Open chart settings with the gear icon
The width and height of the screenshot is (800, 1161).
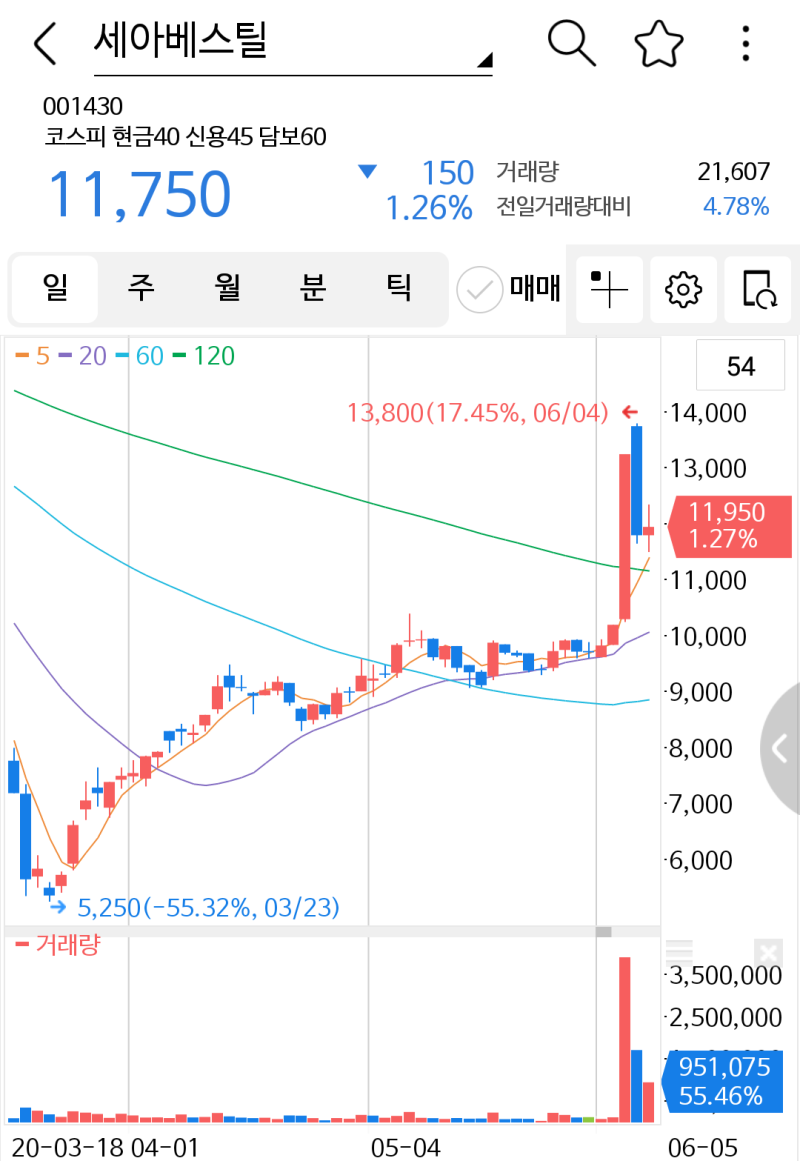tap(683, 289)
